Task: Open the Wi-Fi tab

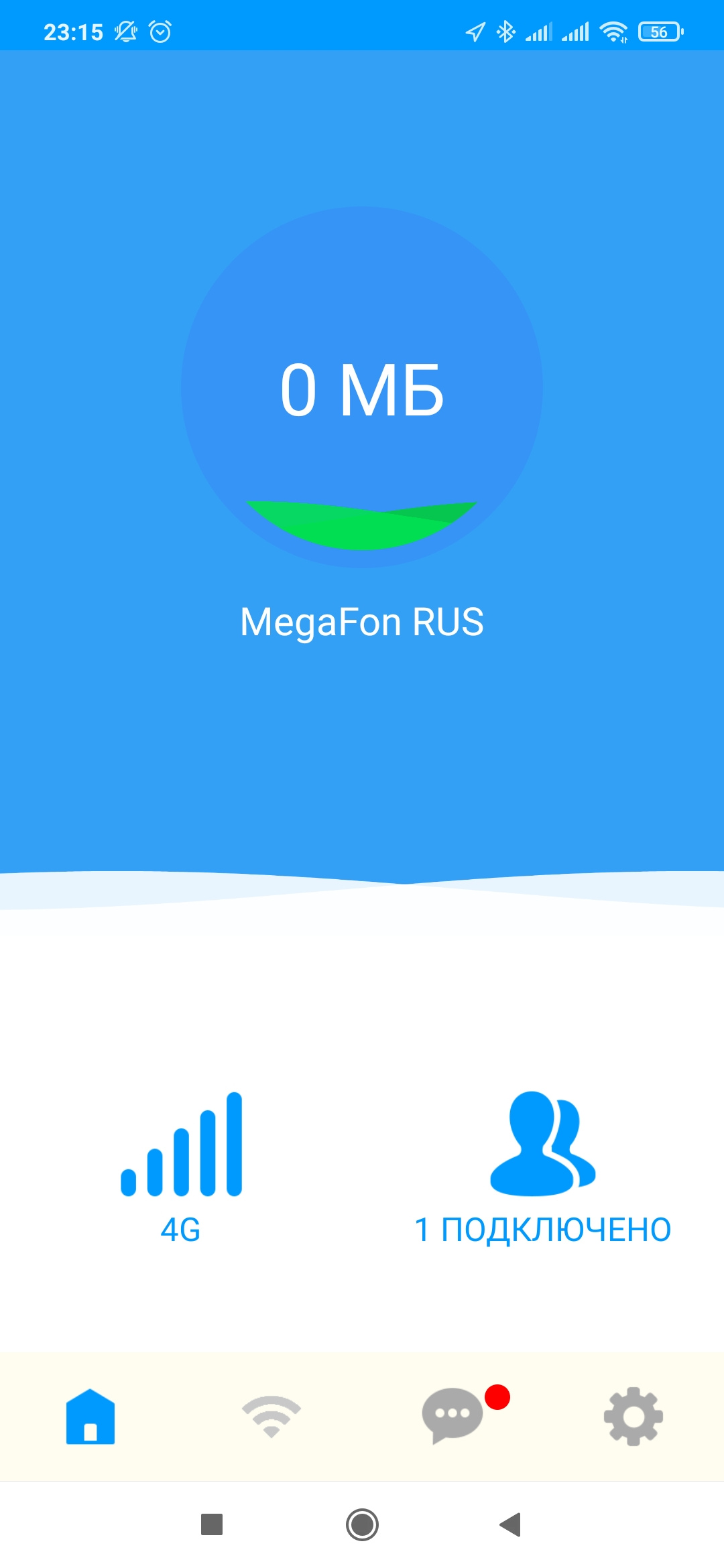Action: click(271, 1416)
